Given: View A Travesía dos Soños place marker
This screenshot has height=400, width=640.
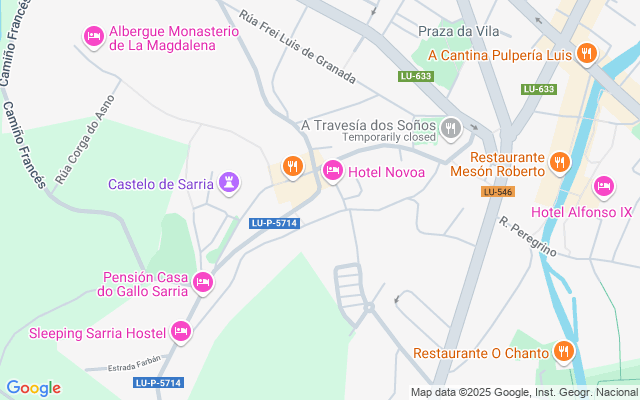Looking at the screenshot, I should tap(450, 126).
